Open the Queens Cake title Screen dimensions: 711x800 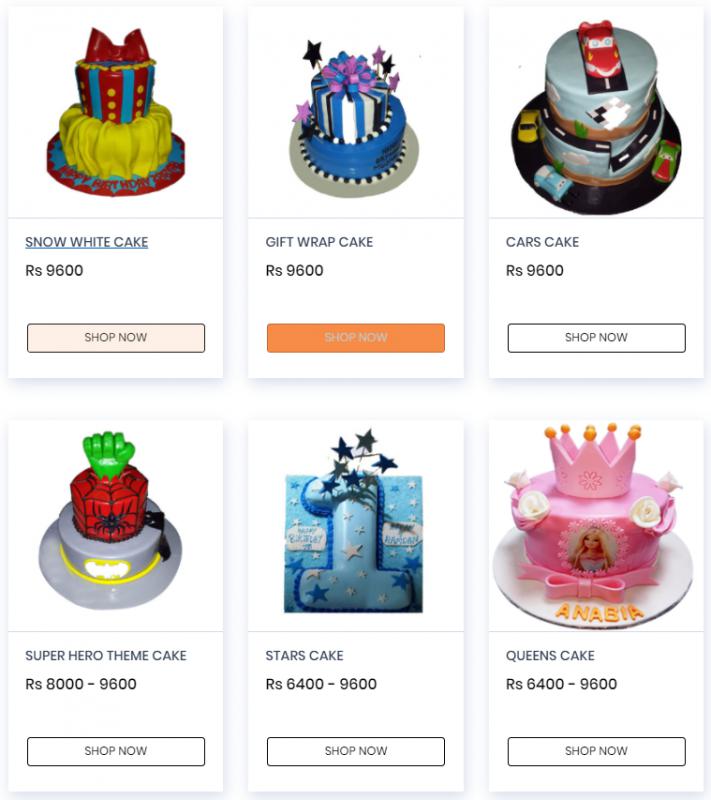(x=550, y=656)
